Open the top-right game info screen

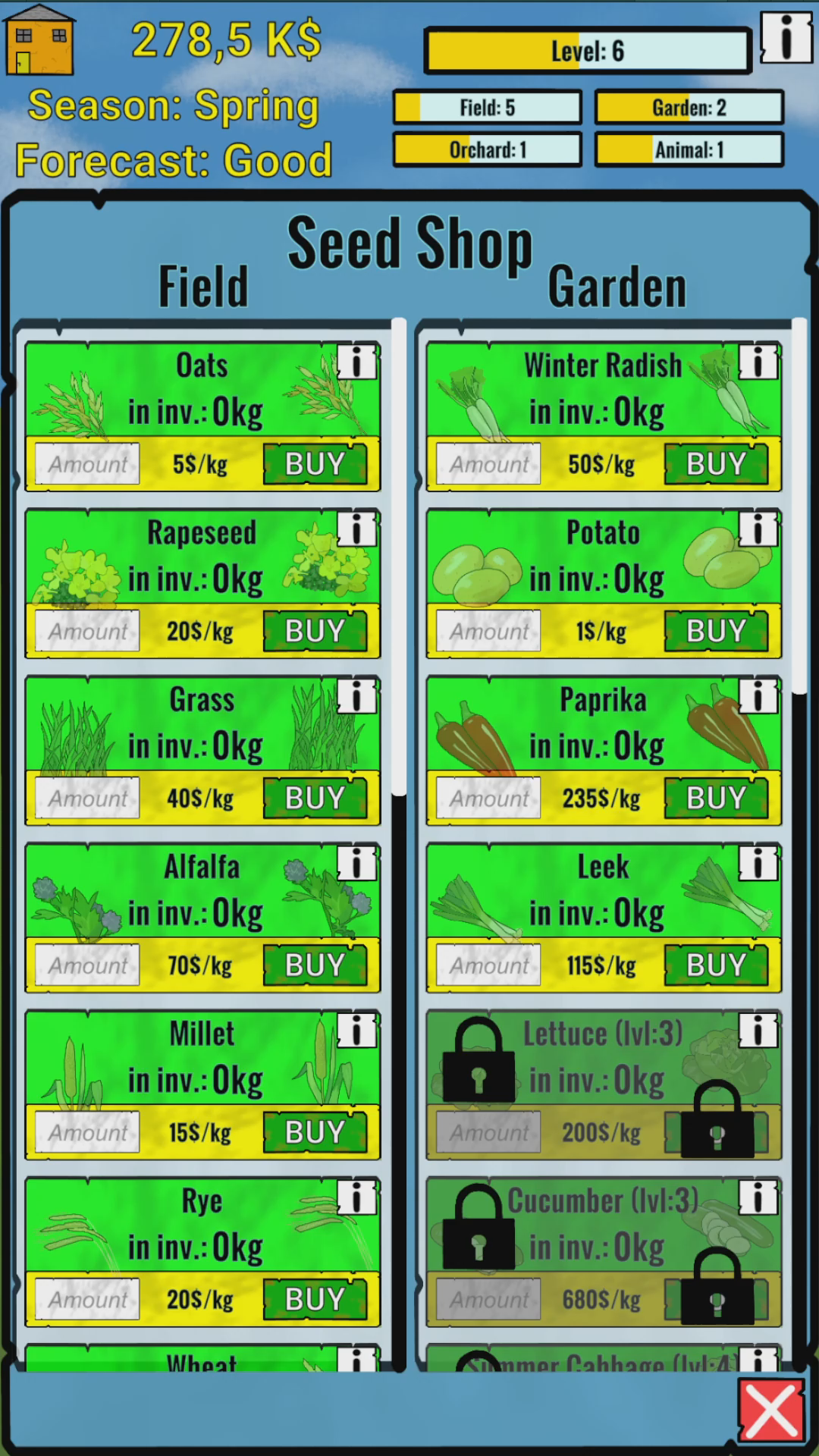click(786, 36)
